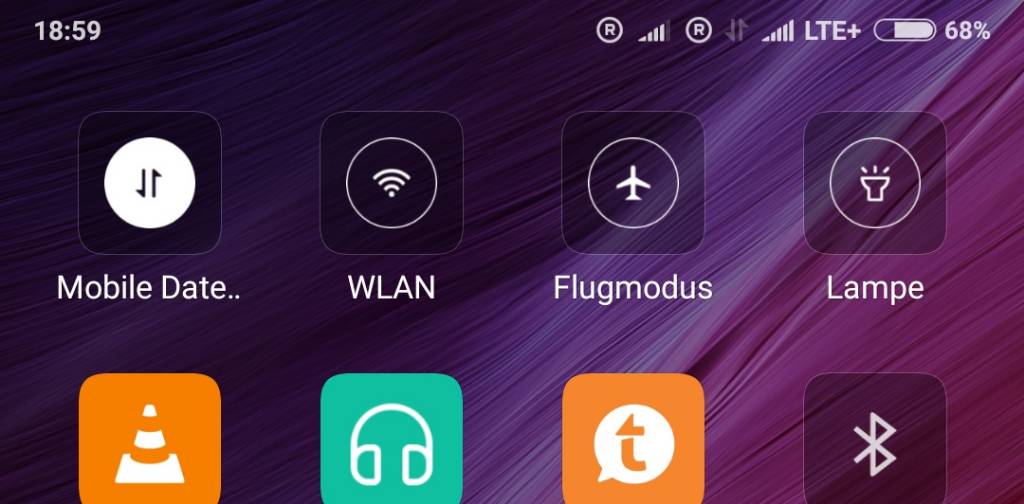The width and height of the screenshot is (1024, 504).
Task: Turn on Flugmodus
Action: pyautogui.click(x=633, y=183)
